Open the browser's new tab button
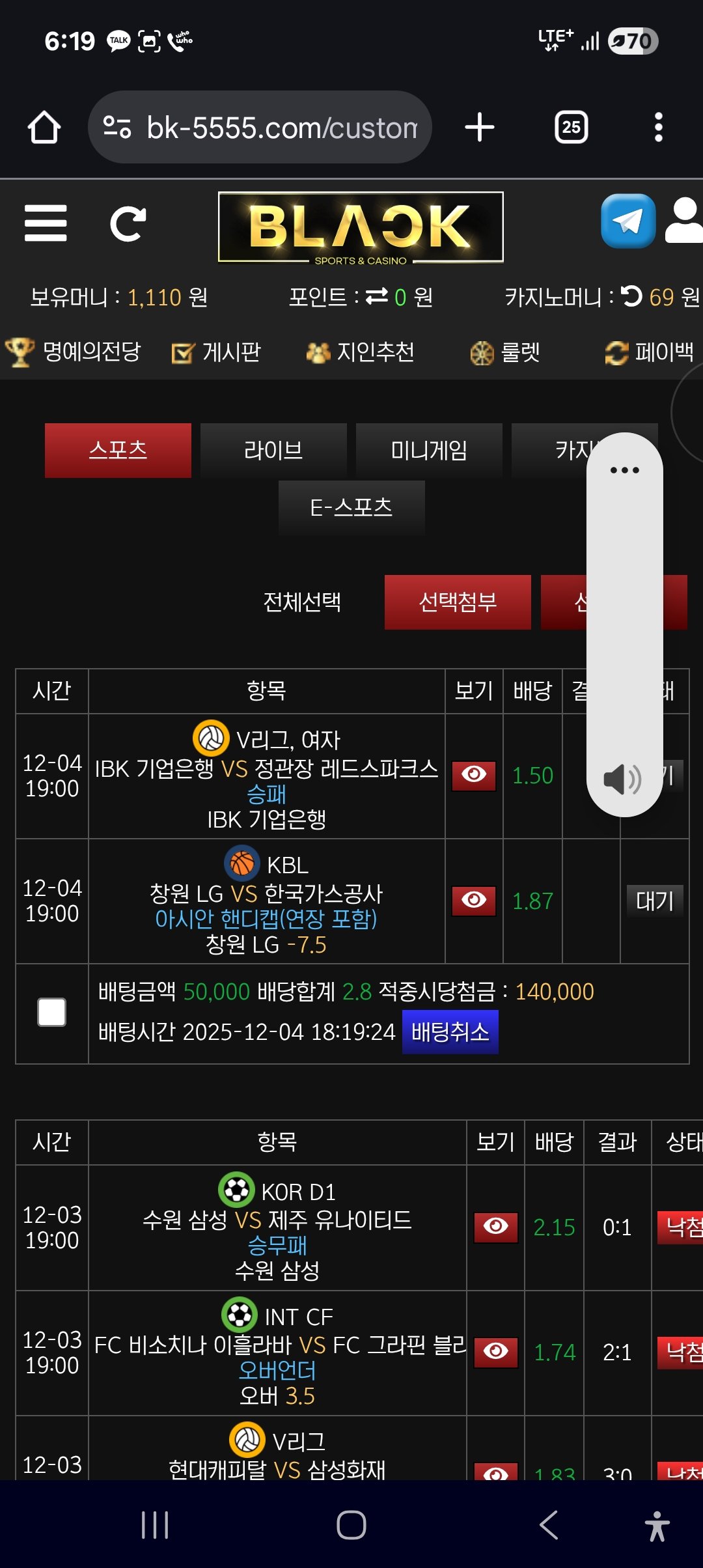This screenshot has height=1568, width=703. coord(480,127)
